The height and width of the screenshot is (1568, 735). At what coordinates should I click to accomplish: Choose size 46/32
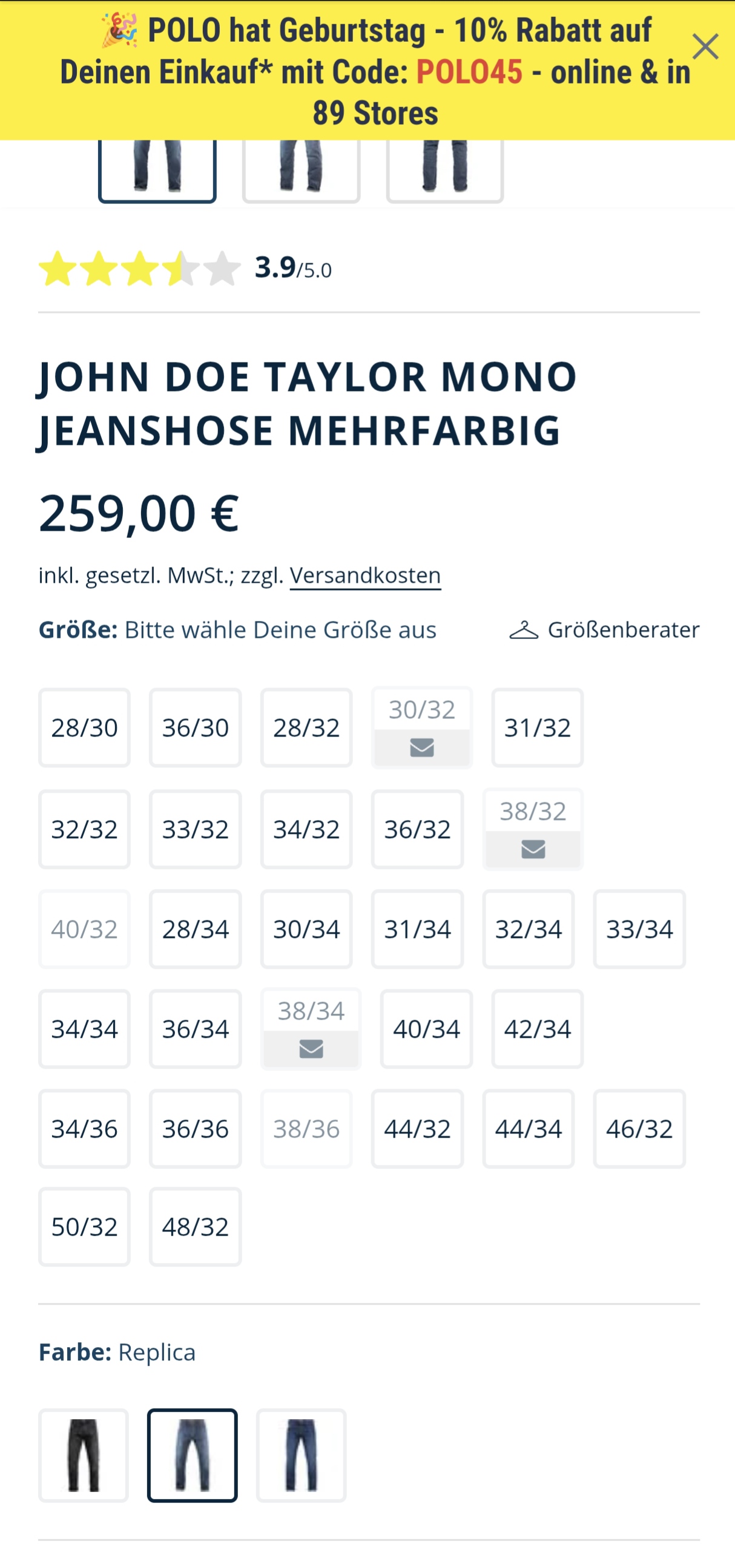click(x=639, y=1129)
